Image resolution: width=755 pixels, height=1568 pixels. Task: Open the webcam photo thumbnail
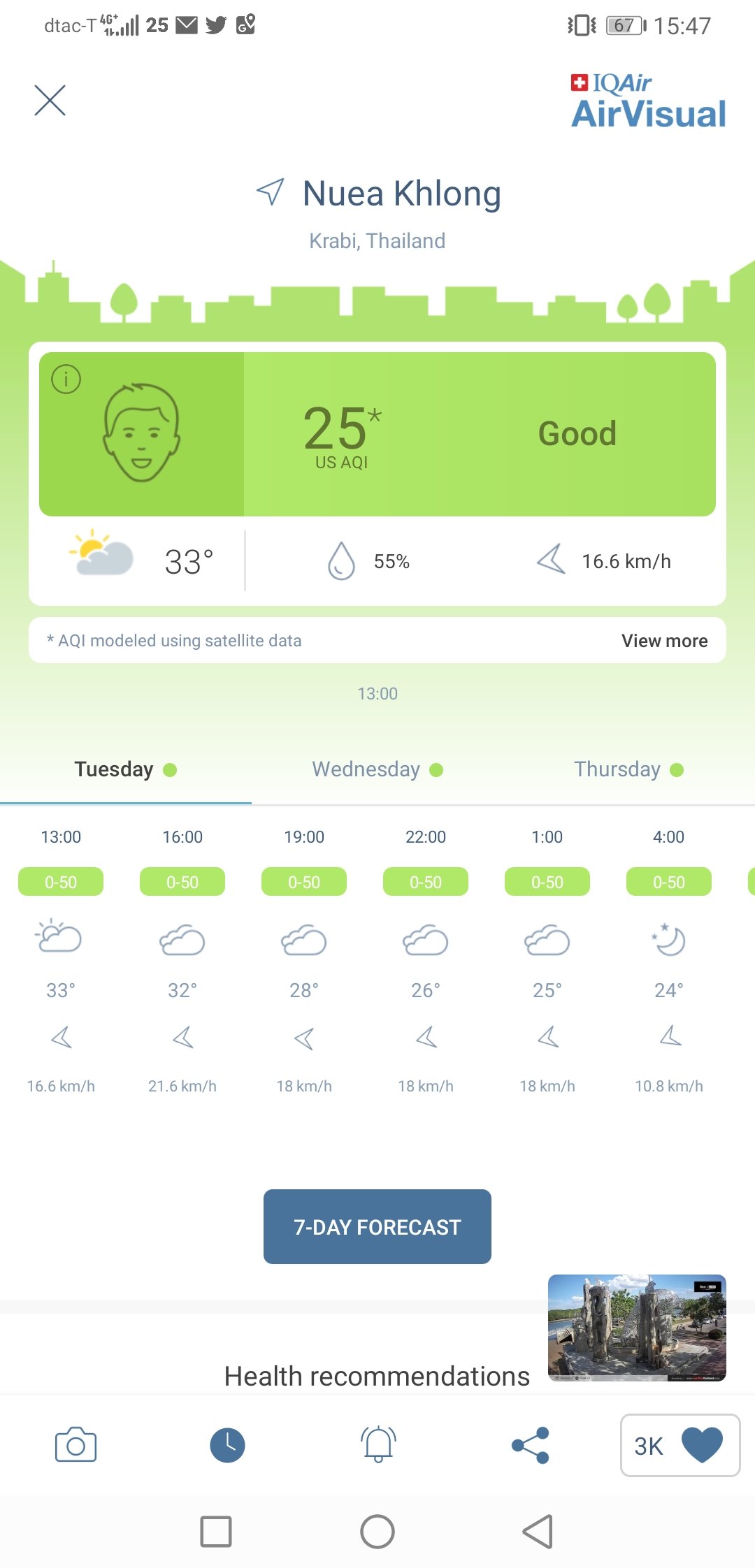(637, 1328)
